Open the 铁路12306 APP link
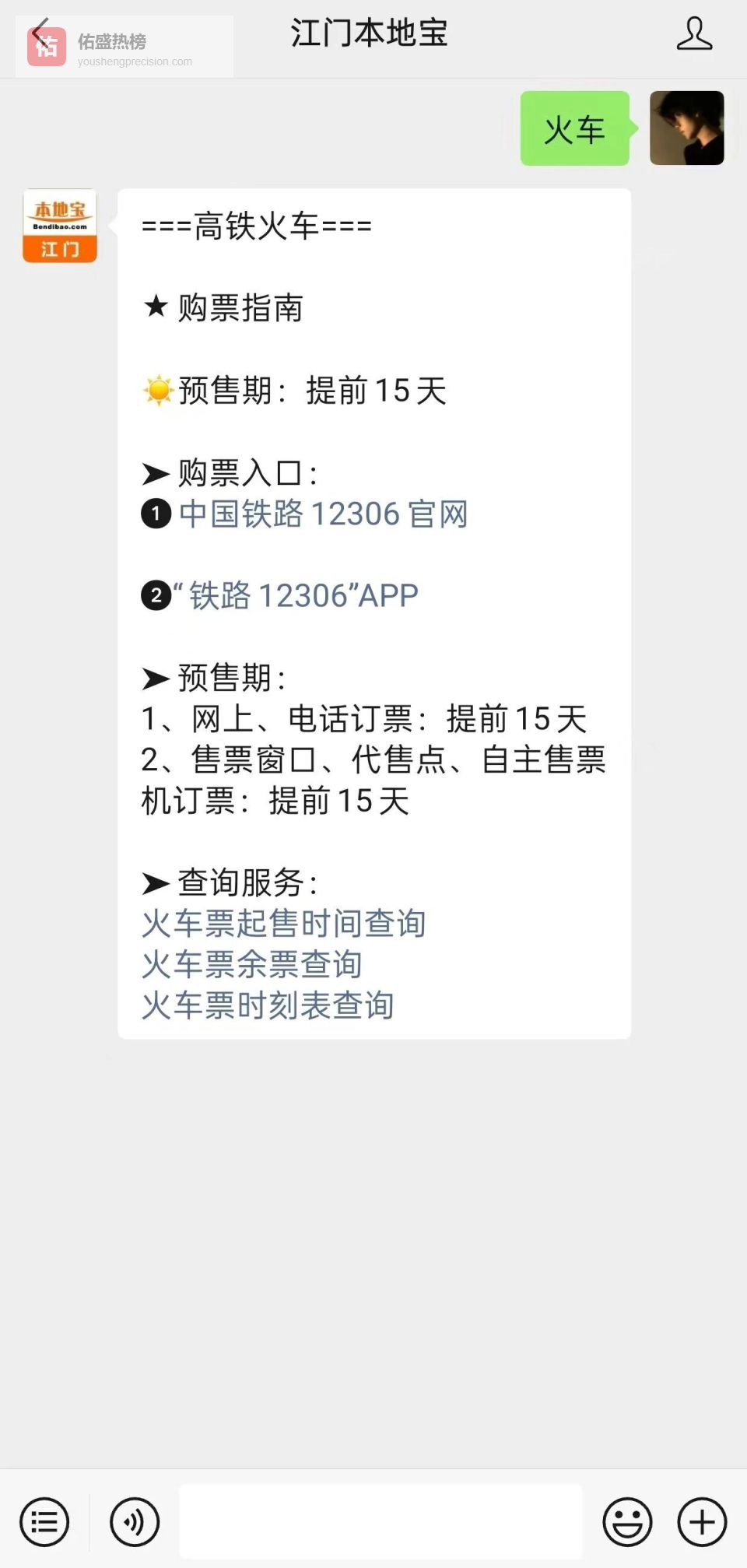Viewport: 747px width, 1568px height. 296,595
